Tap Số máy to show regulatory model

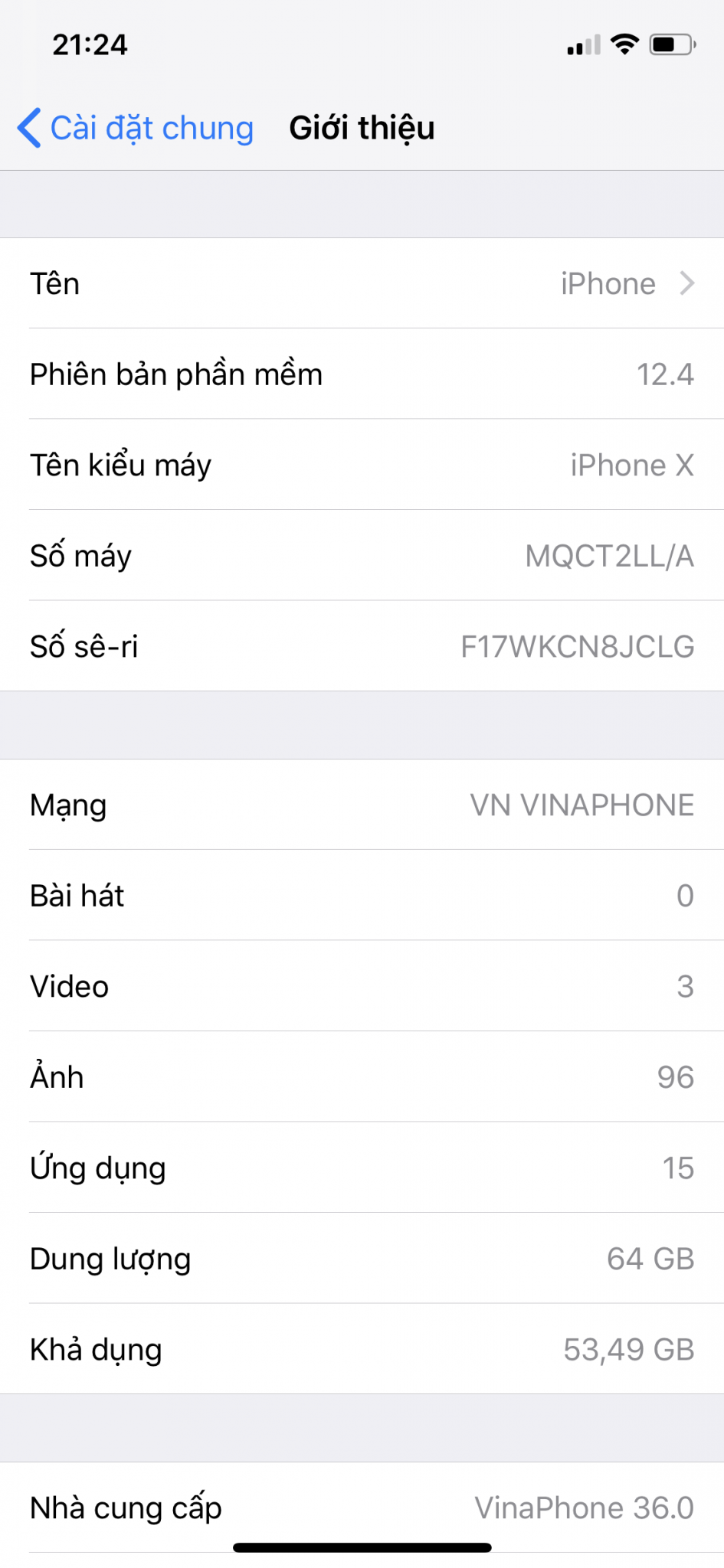click(x=362, y=556)
